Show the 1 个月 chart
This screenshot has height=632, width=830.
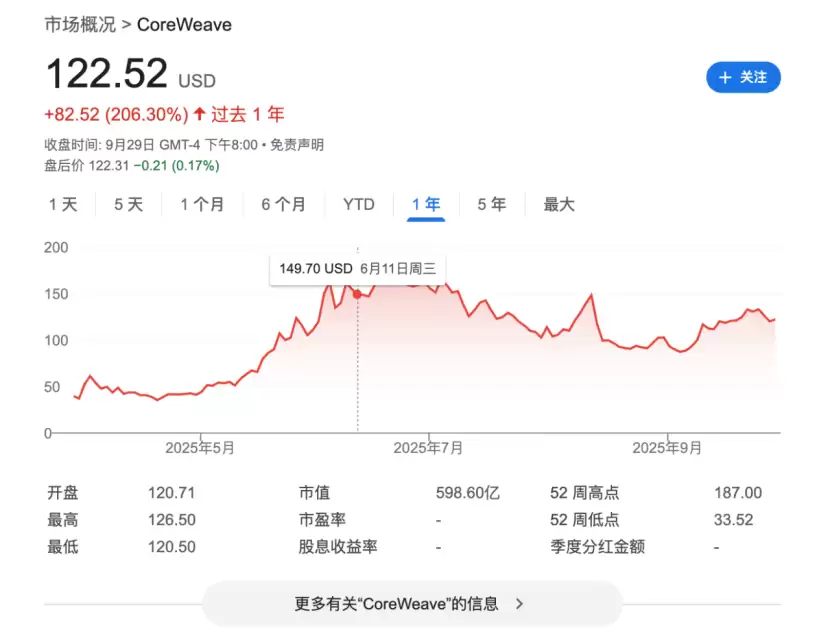202,204
